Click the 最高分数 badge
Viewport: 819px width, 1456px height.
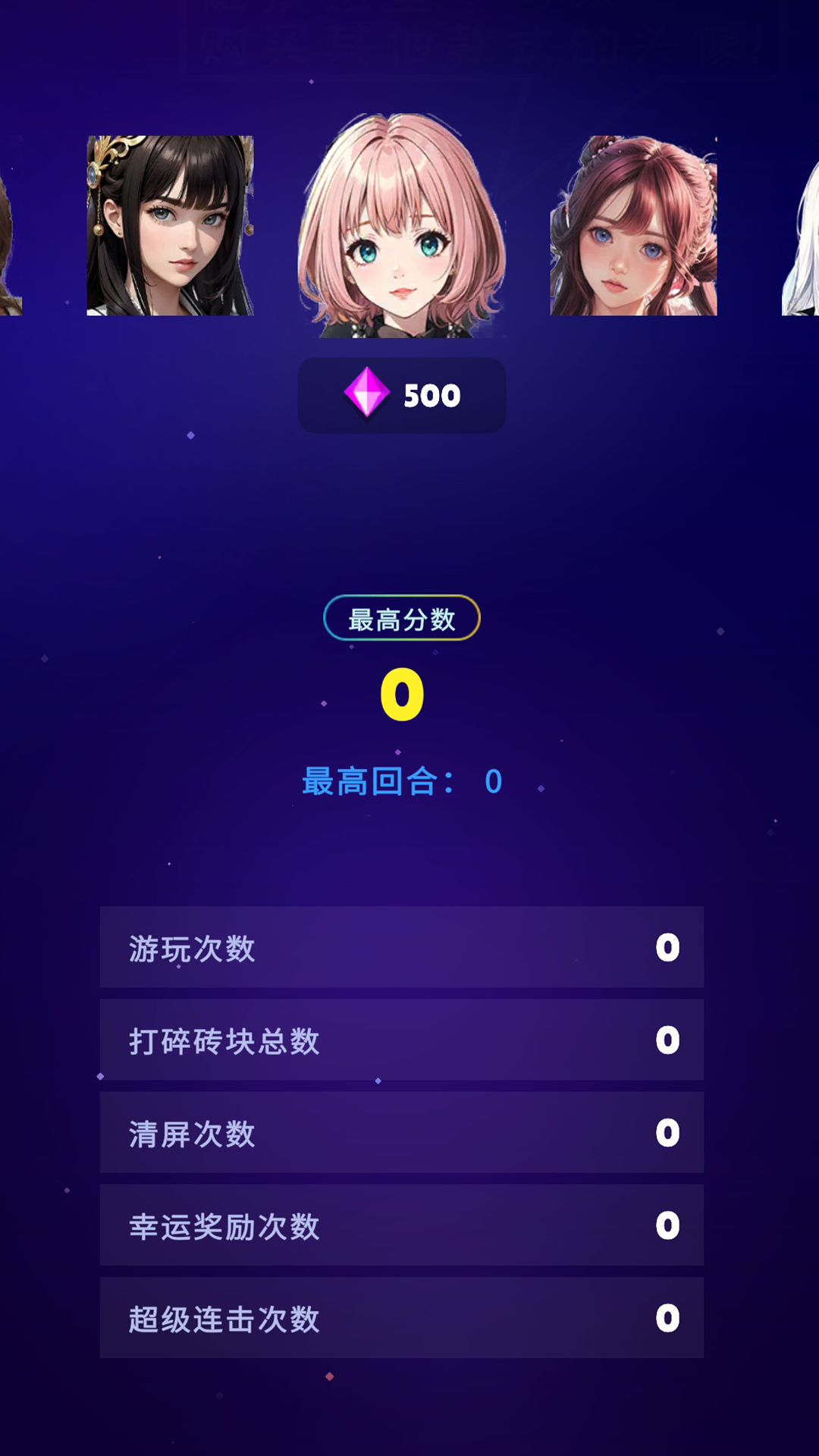point(400,618)
